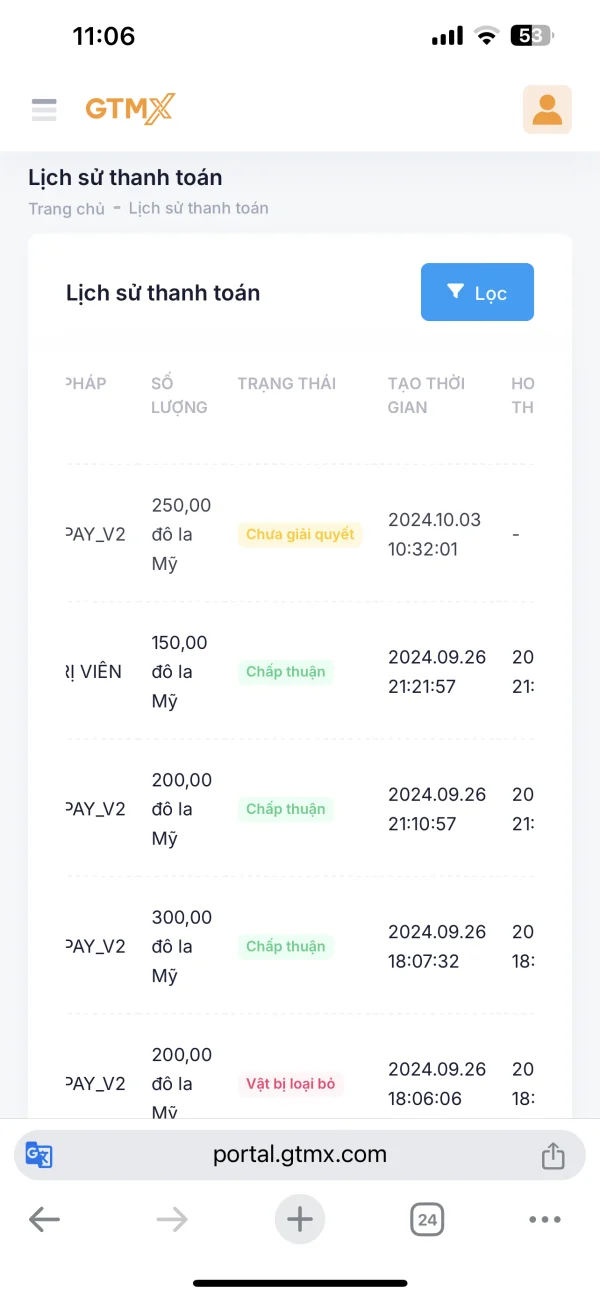Tap the Lọc filter button

coord(477,292)
